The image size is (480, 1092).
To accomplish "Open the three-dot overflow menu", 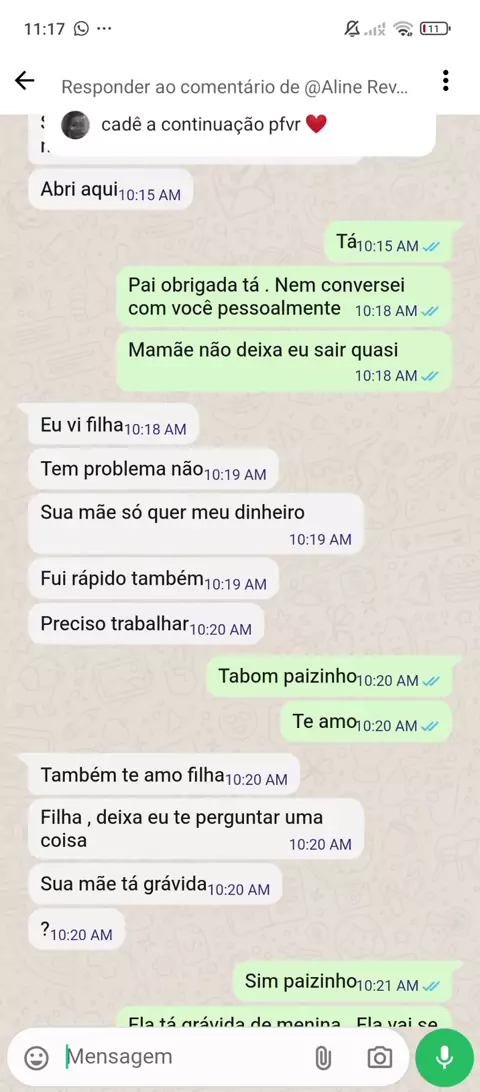I will pyautogui.click(x=445, y=81).
